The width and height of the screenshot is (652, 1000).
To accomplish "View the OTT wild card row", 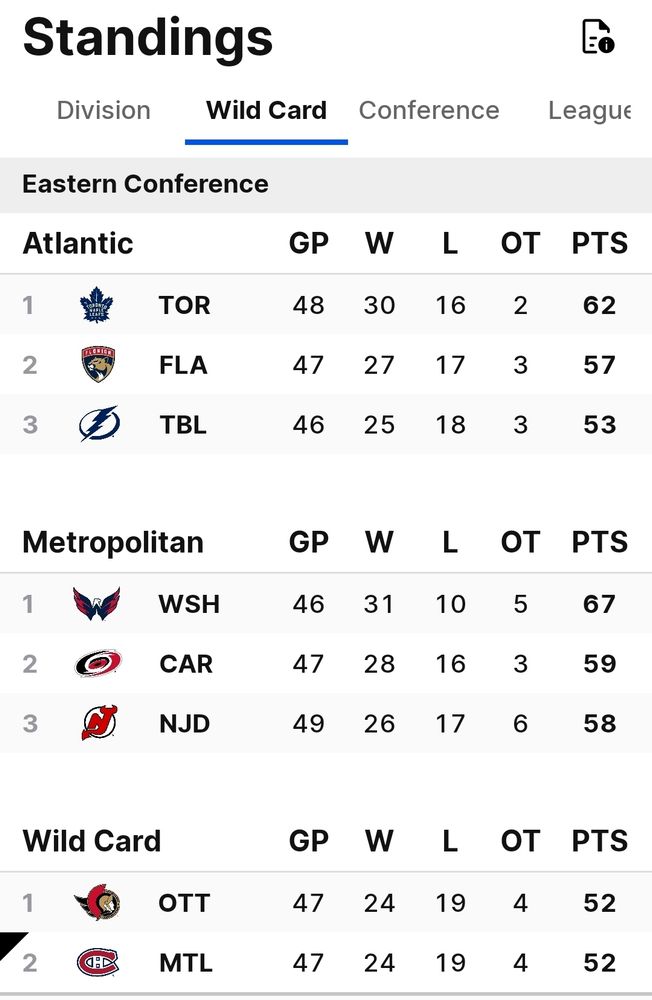I will coord(326,903).
